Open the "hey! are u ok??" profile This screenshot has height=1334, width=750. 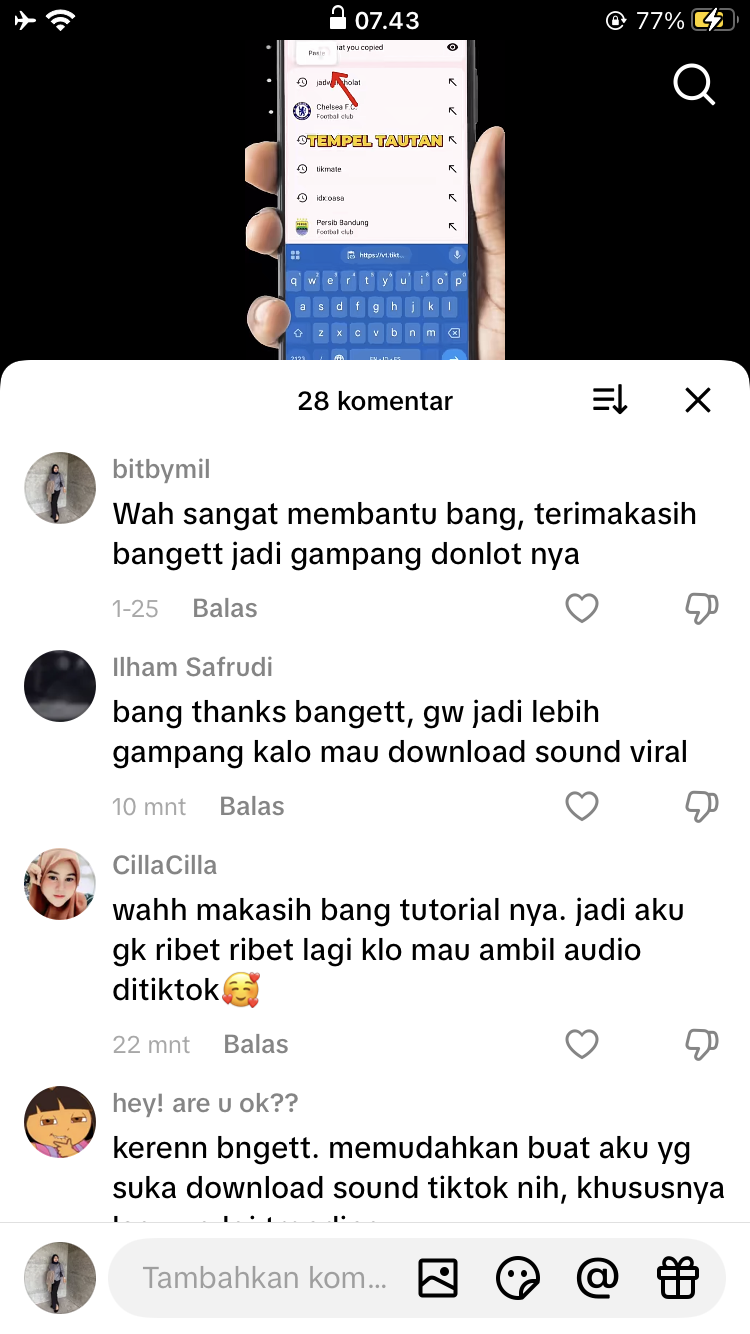click(60, 1122)
